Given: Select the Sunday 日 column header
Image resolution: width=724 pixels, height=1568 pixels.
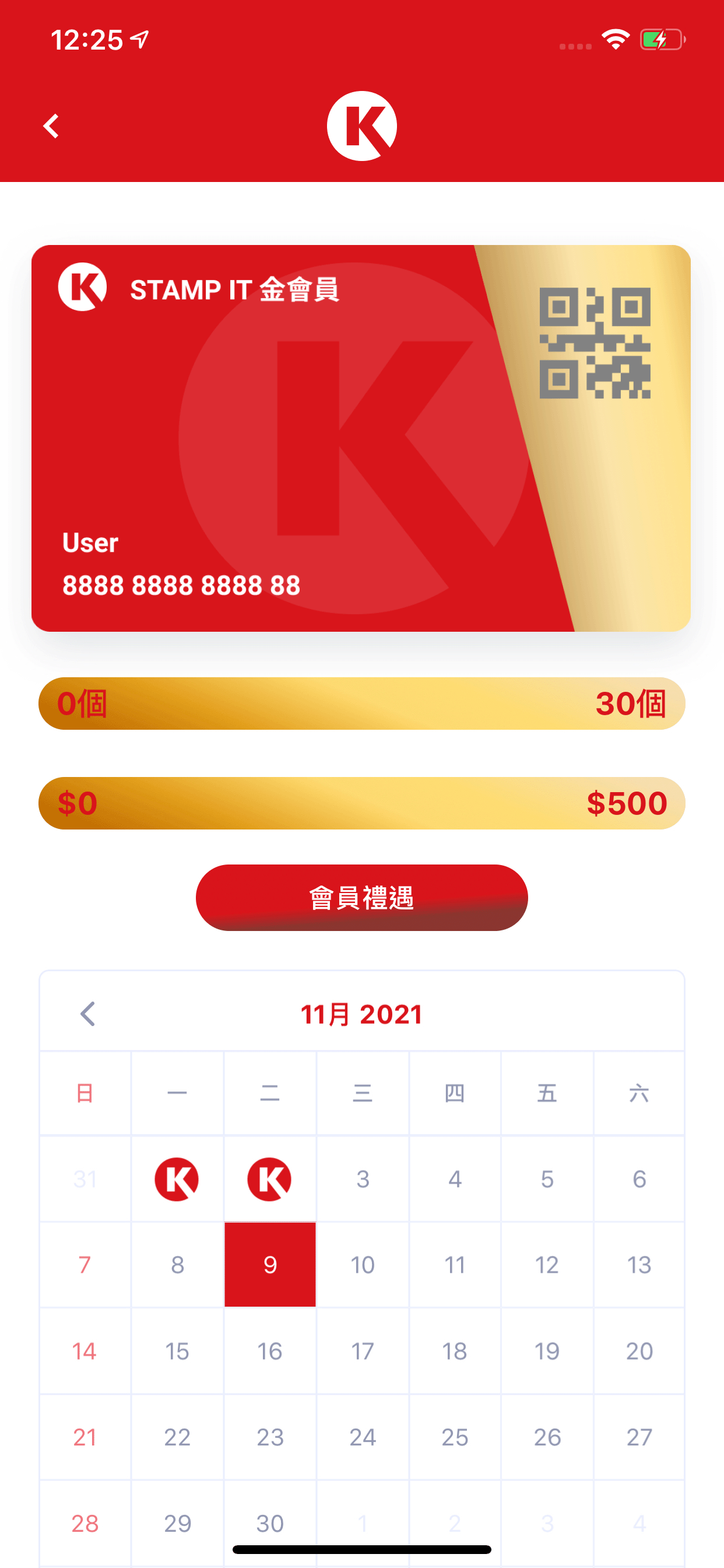Looking at the screenshot, I should 85,1093.
